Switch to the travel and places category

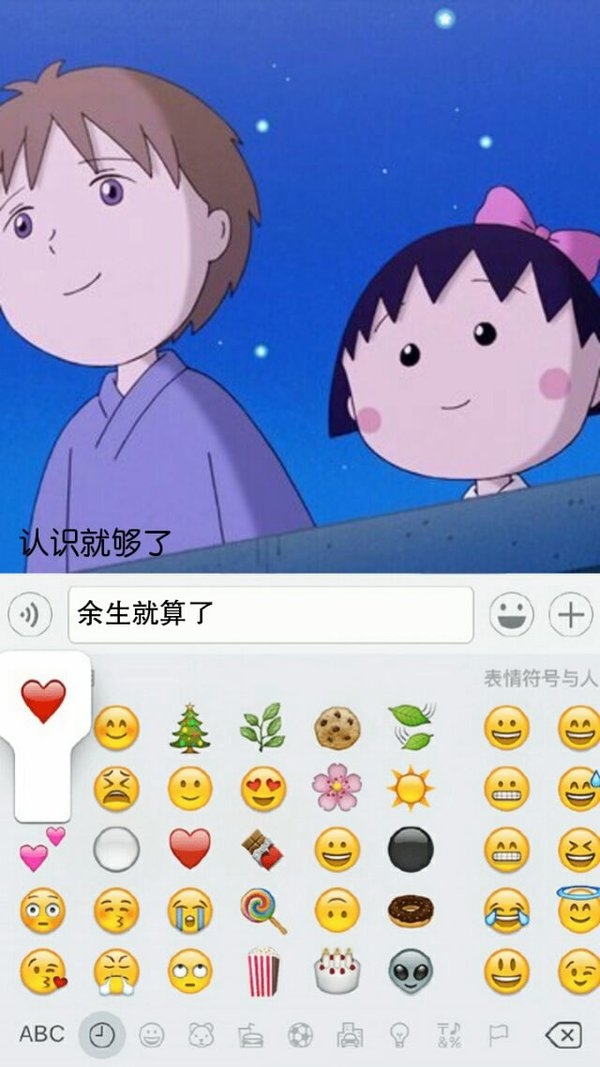350,1036
